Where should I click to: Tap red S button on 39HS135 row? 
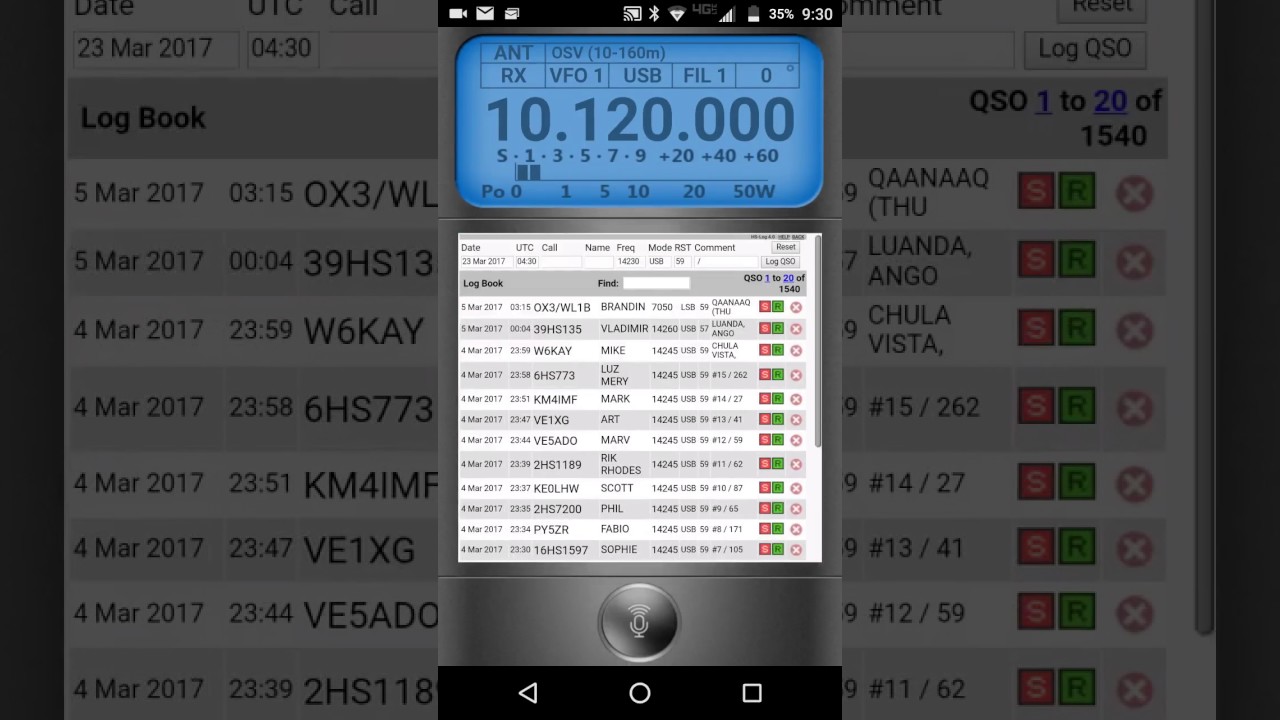(764, 329)
